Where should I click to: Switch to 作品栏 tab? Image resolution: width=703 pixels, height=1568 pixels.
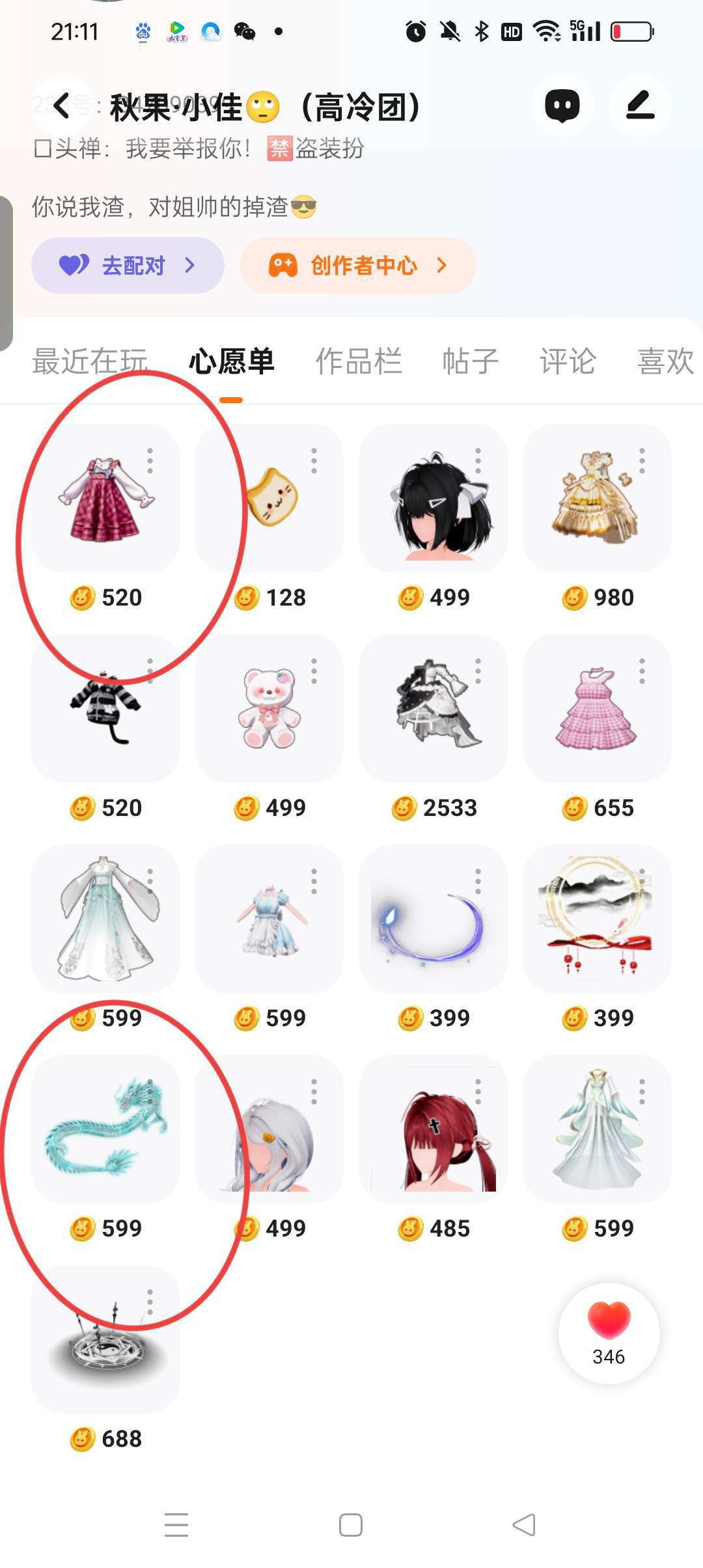click(x=359, y=361)
